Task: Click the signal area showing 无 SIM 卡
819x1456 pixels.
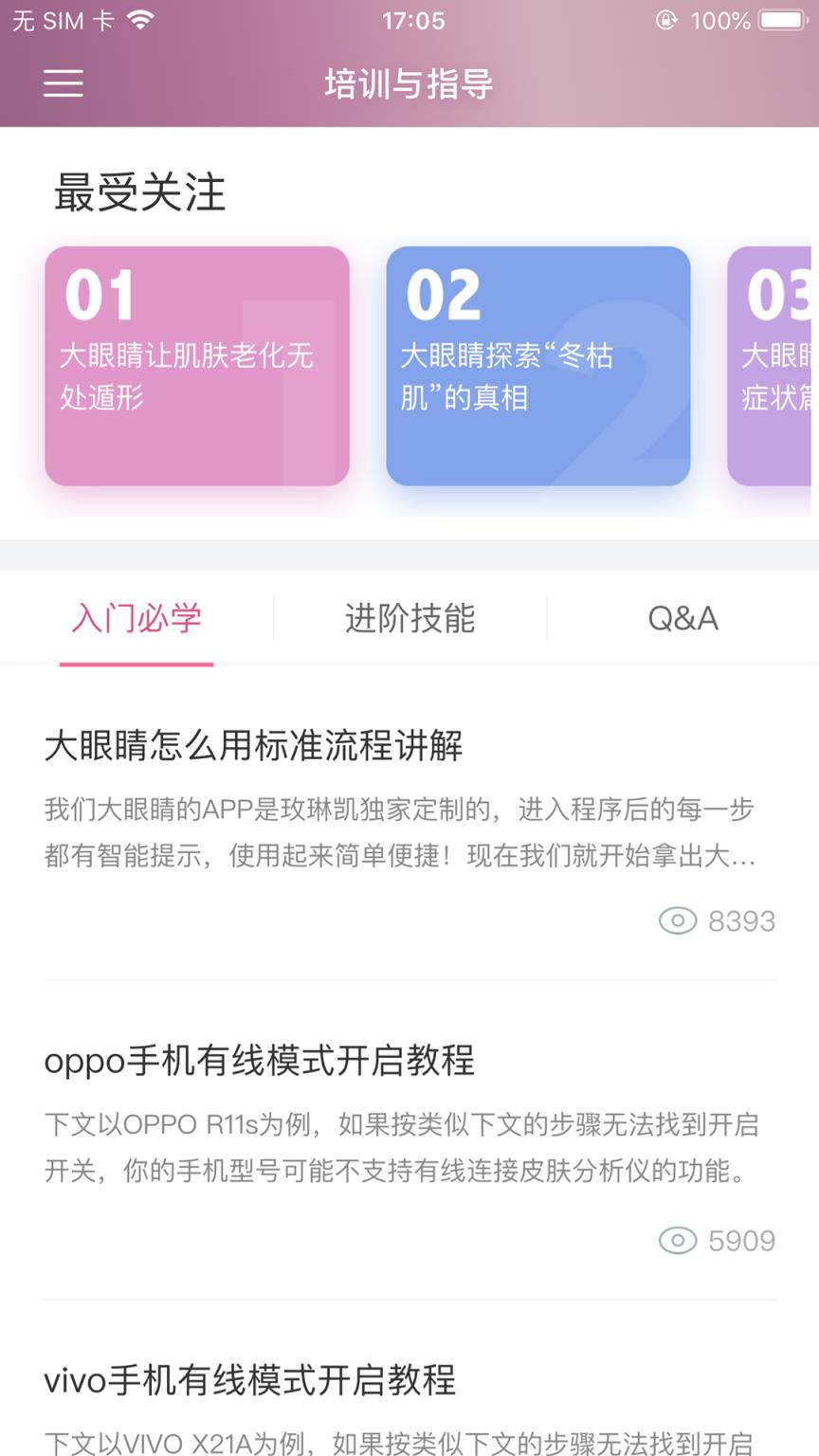Action: click(x=62, y=18)
